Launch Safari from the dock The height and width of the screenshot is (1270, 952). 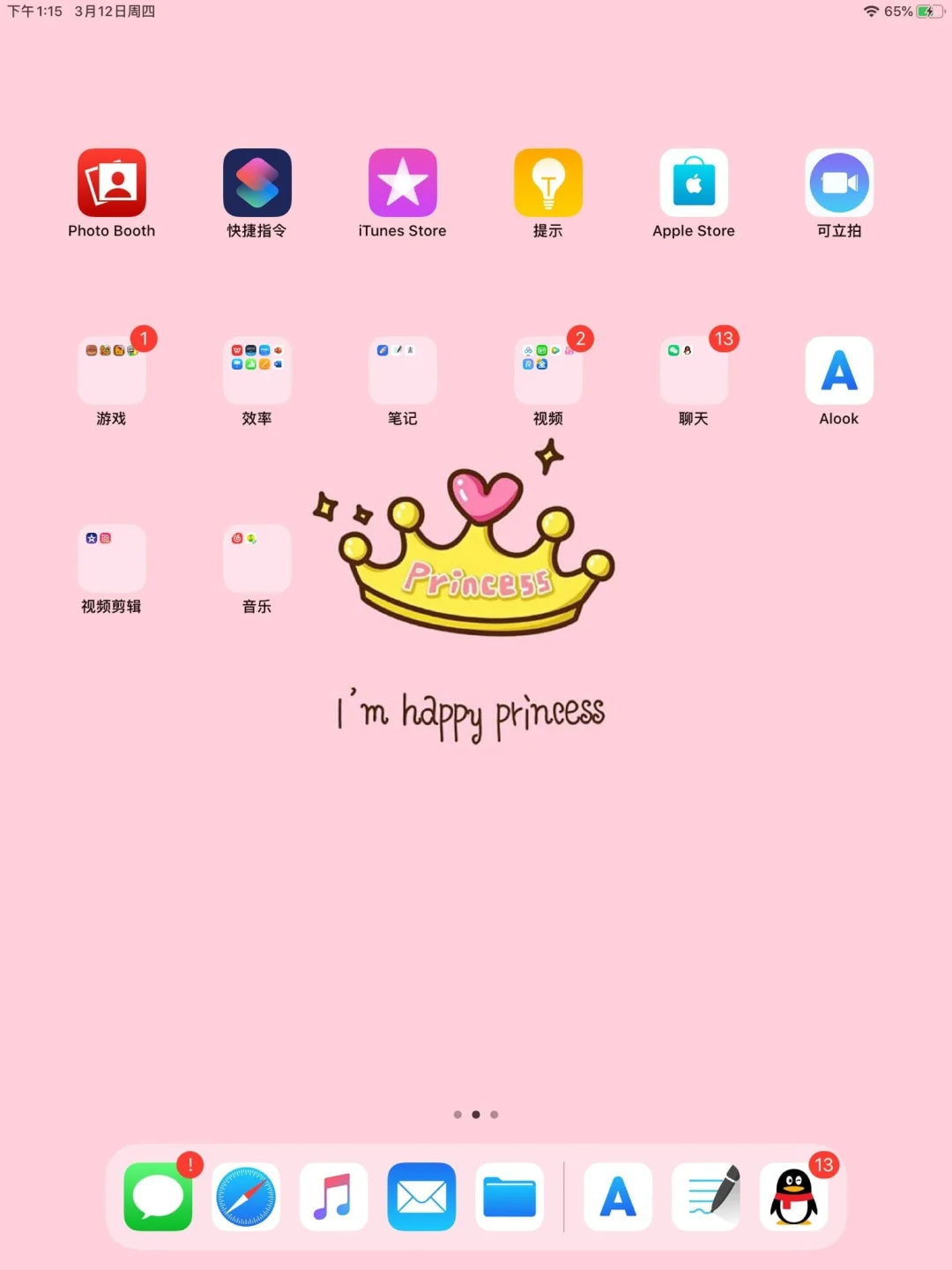click(x=246, y=1197)
